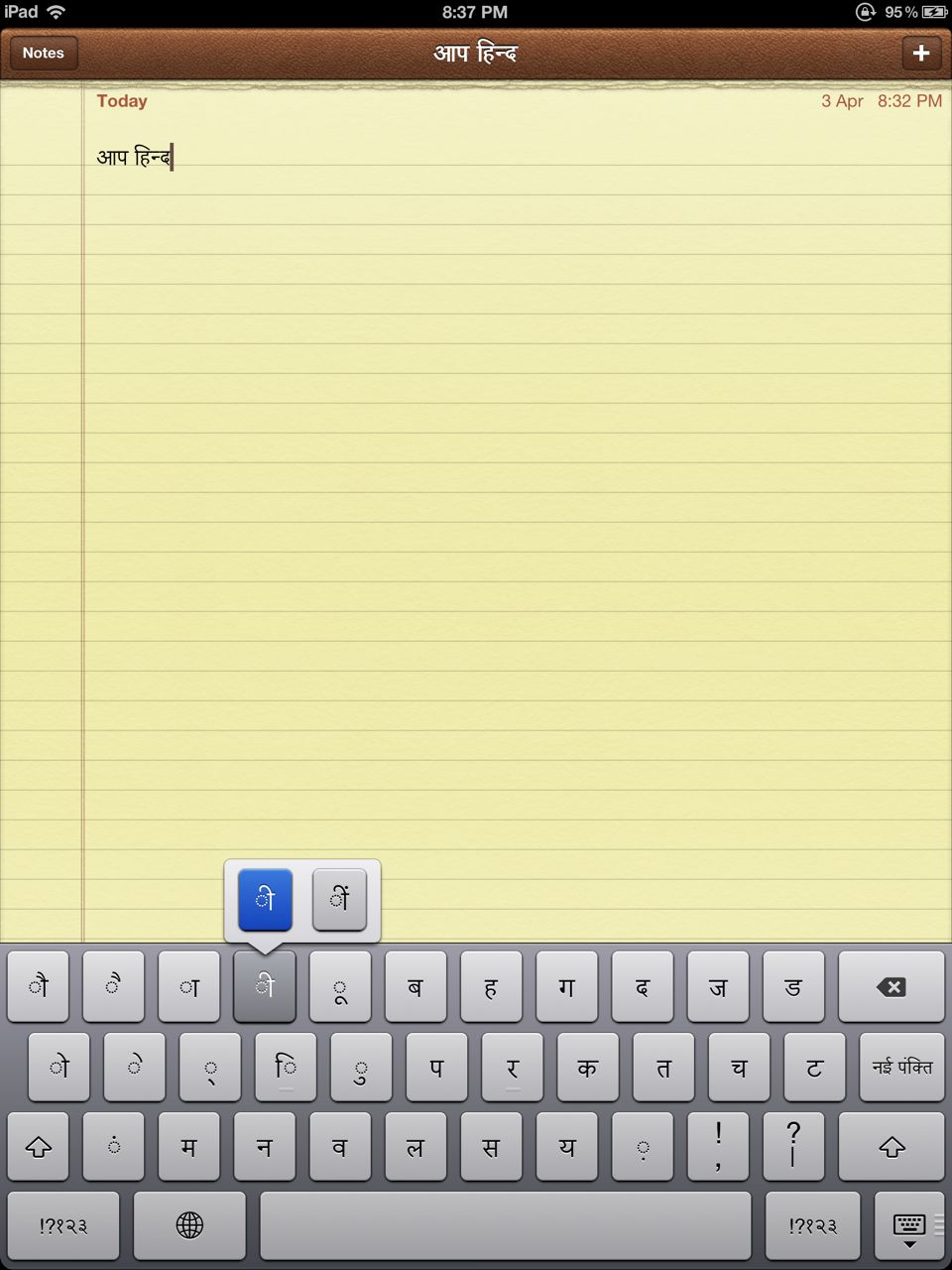Type the letter म

pyautogui.click(x=188, y=1147)
